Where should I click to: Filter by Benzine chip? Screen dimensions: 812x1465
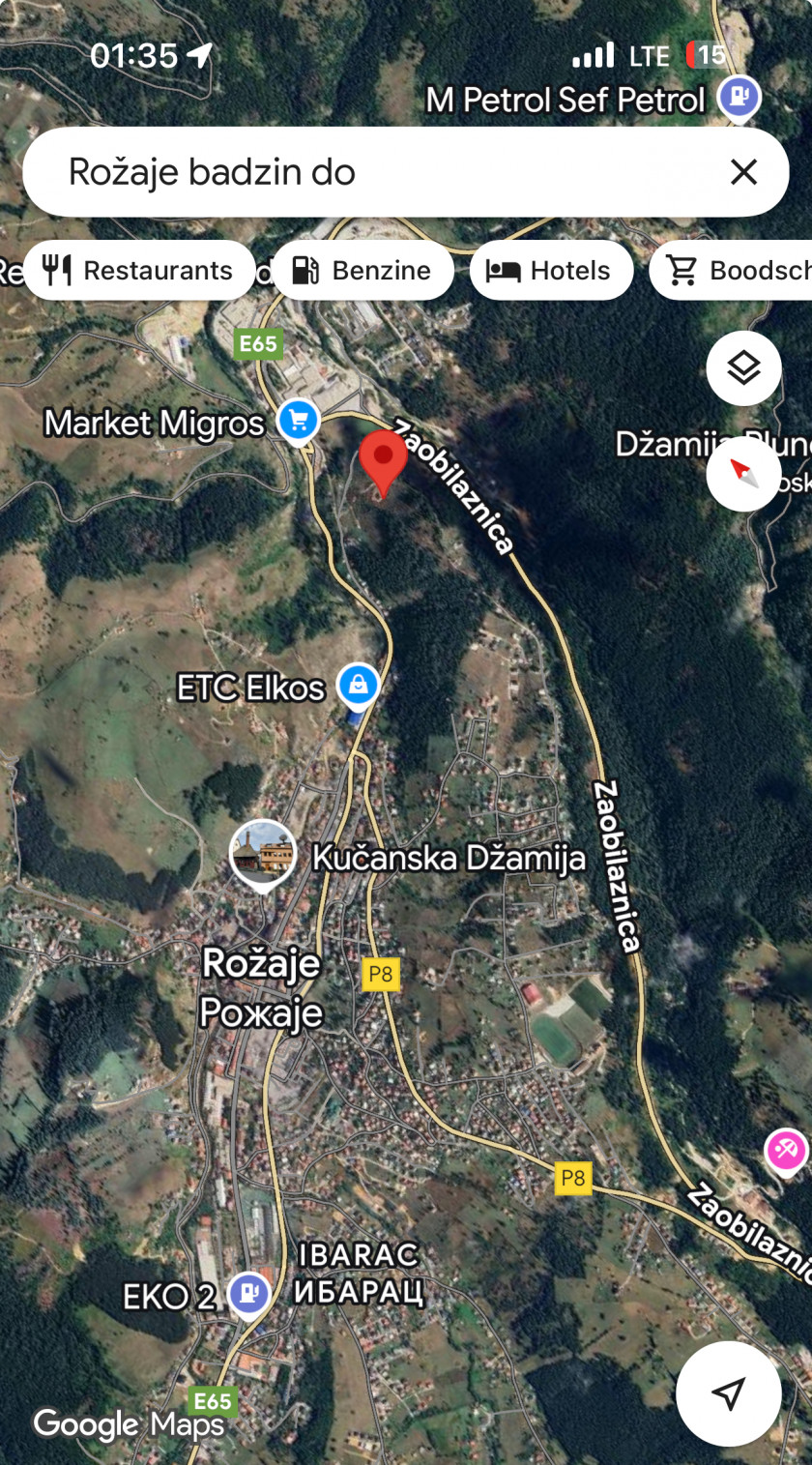[x=362, y=270]
